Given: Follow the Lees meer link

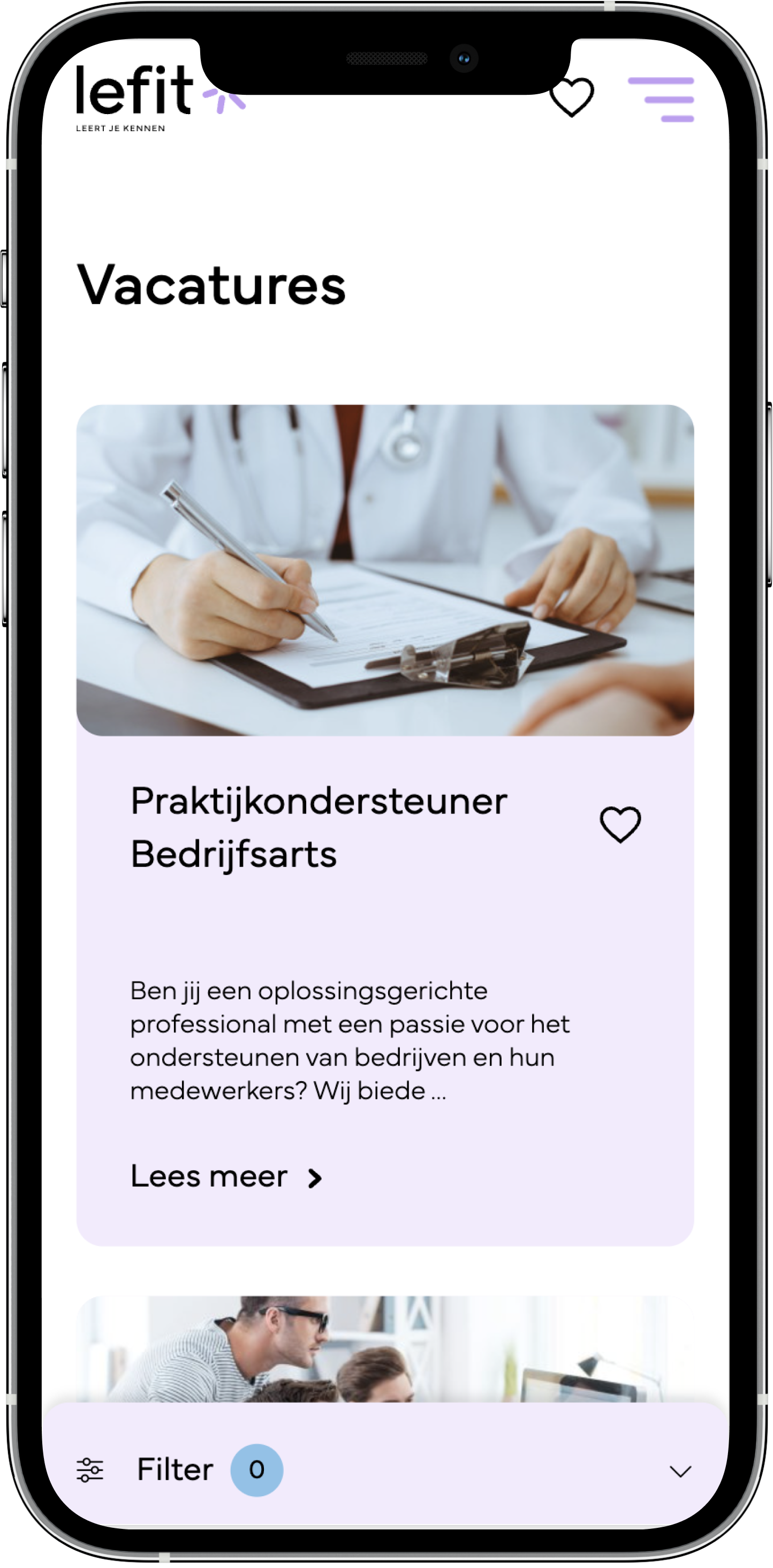Looking at the screenshot, I should pos(226,1177).
